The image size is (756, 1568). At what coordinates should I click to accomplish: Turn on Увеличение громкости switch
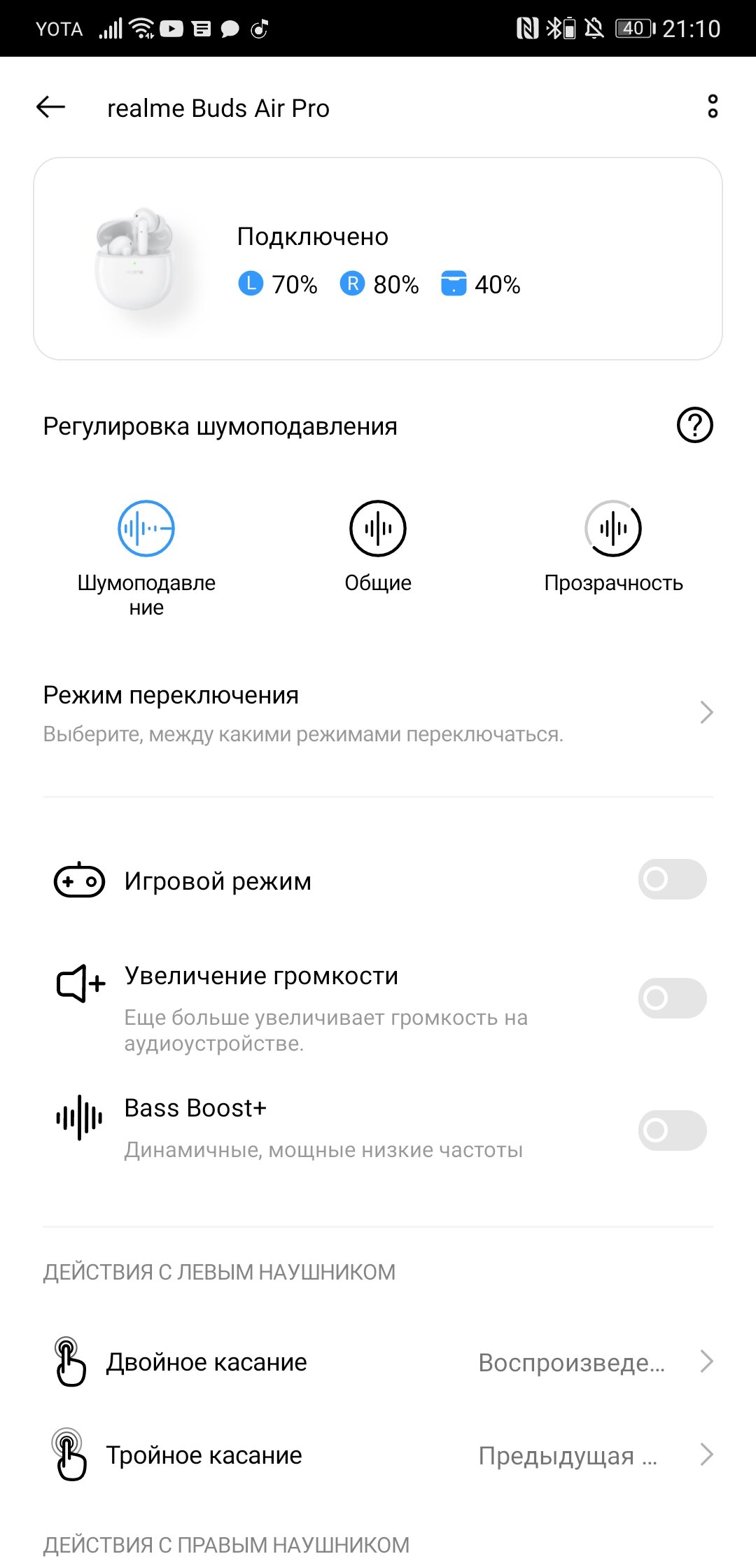point(672,998)
